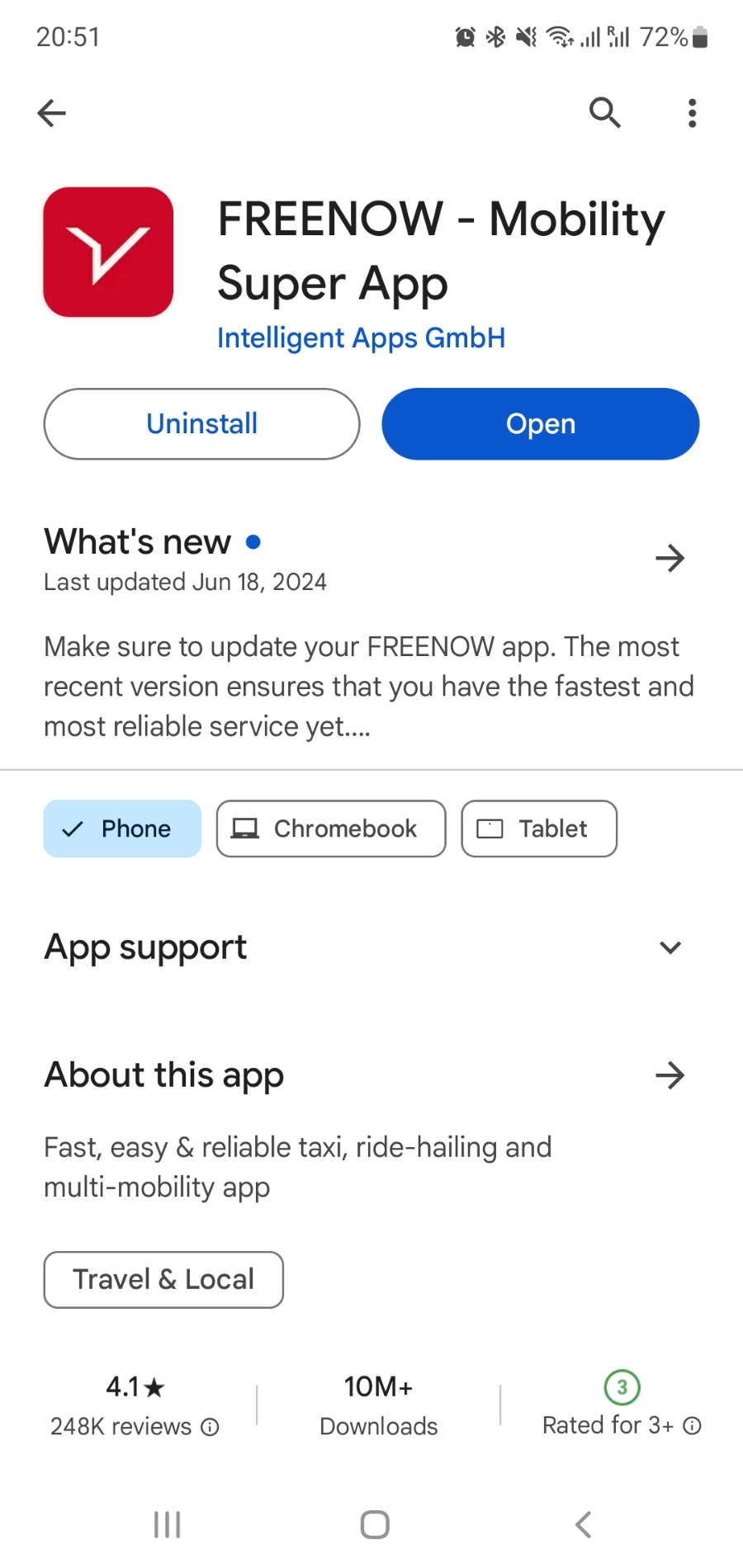
Task: Show info about the 248K reviews
Action: 211,1427
